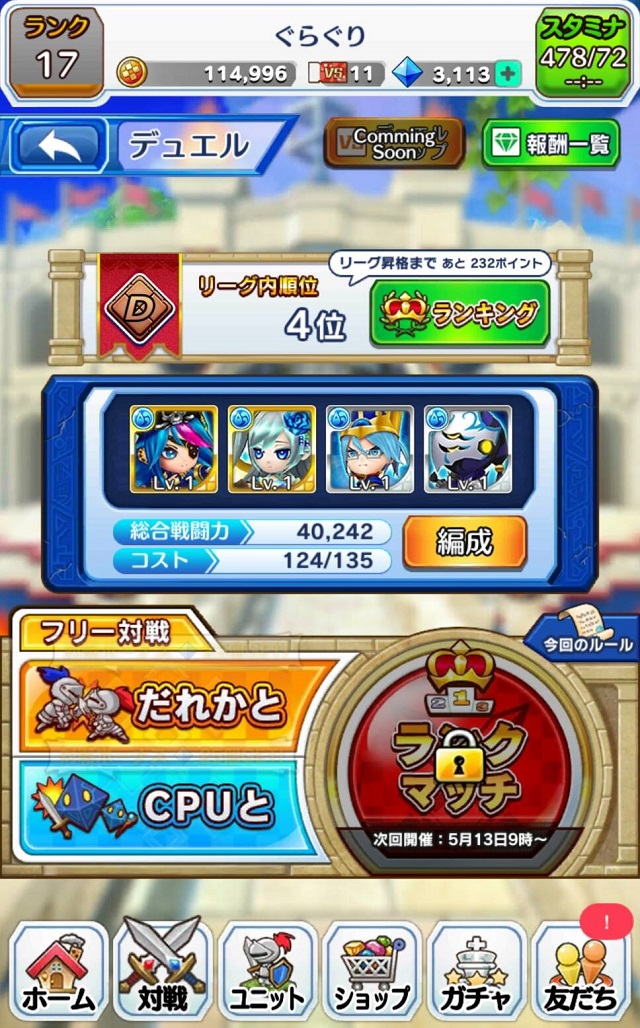Screen dimensions: 640x1028
Task: Open 編成 team formation
Action: pyautogui.click(x=464, y=542)
